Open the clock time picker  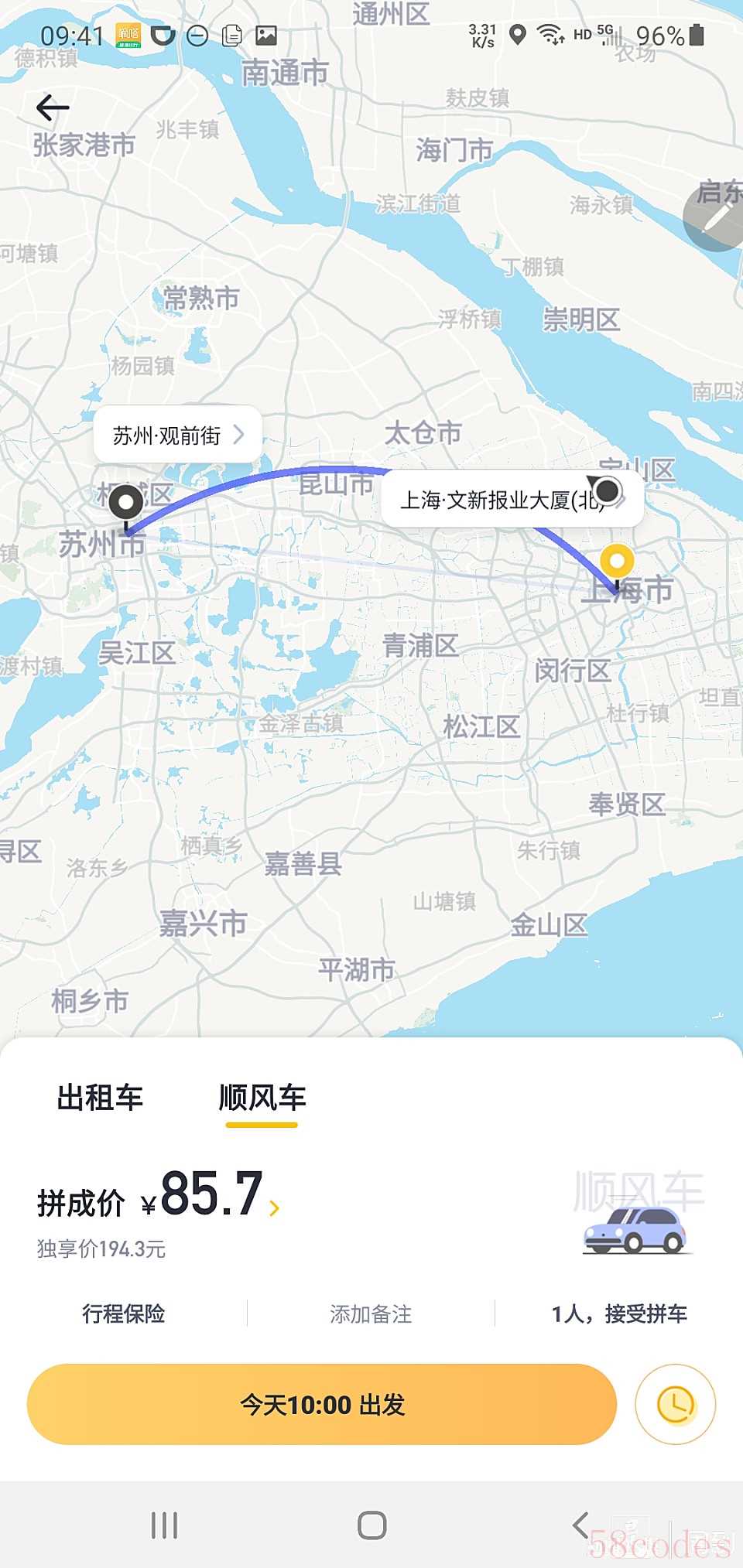675,1404
